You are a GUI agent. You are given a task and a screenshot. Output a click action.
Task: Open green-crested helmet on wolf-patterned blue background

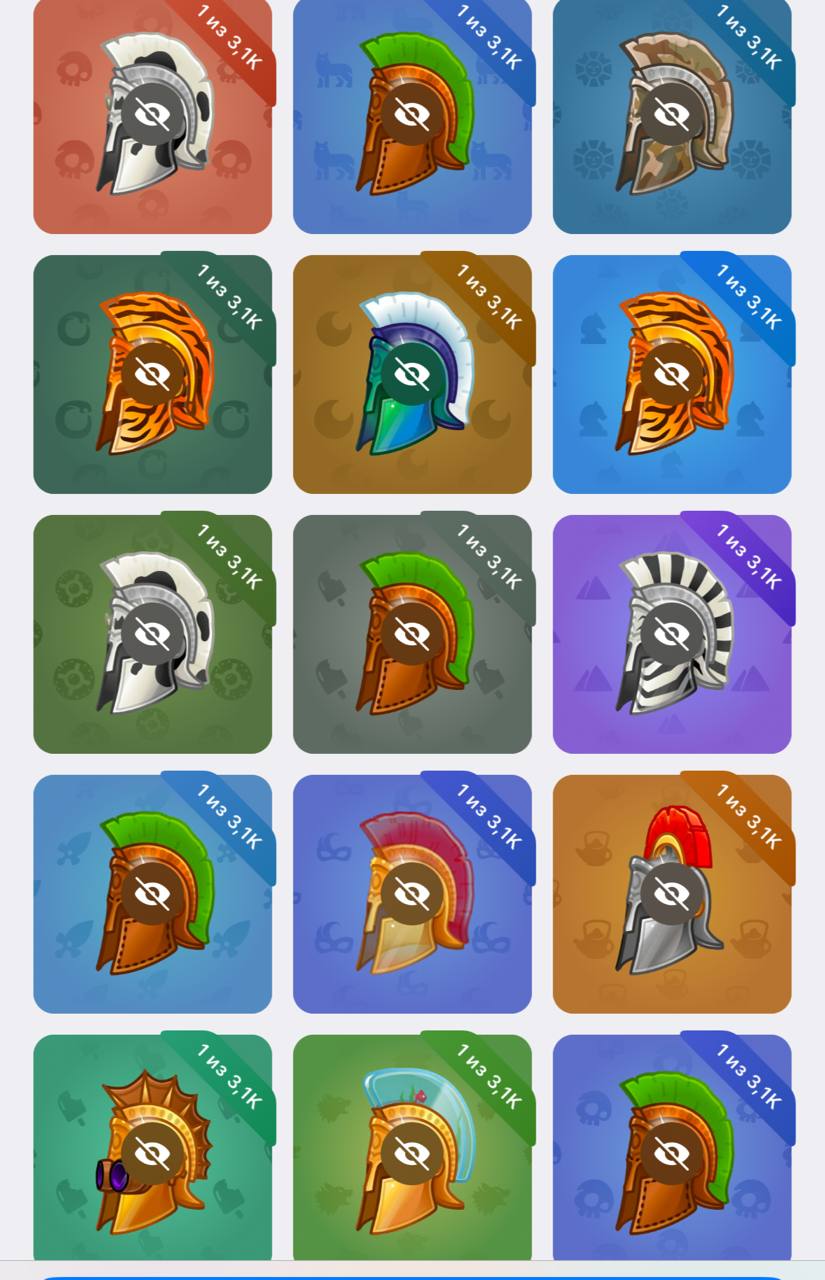tap(411, 115)
